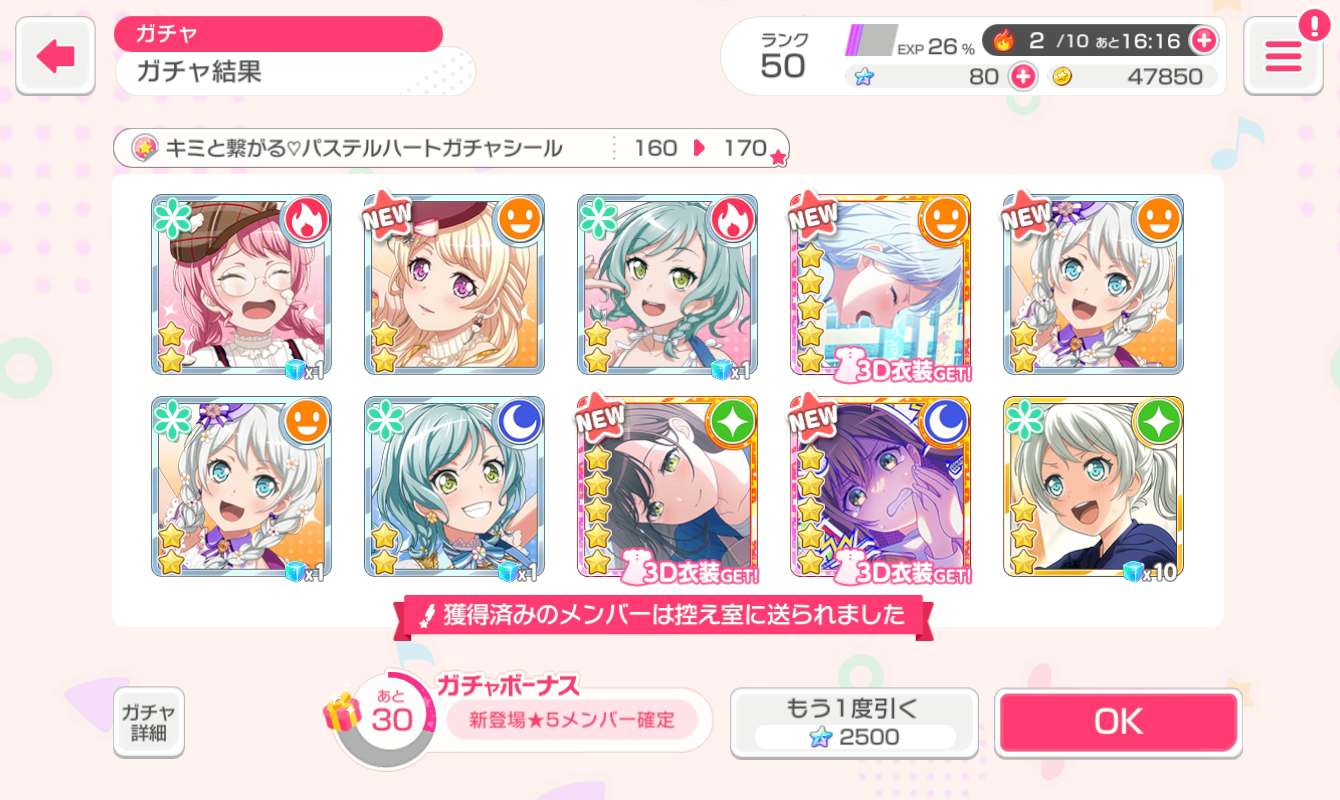Screen dimensions: 1340x800
Task: Open gacha details (ガチャ詳細)
Action: click(x=149, y=722)
